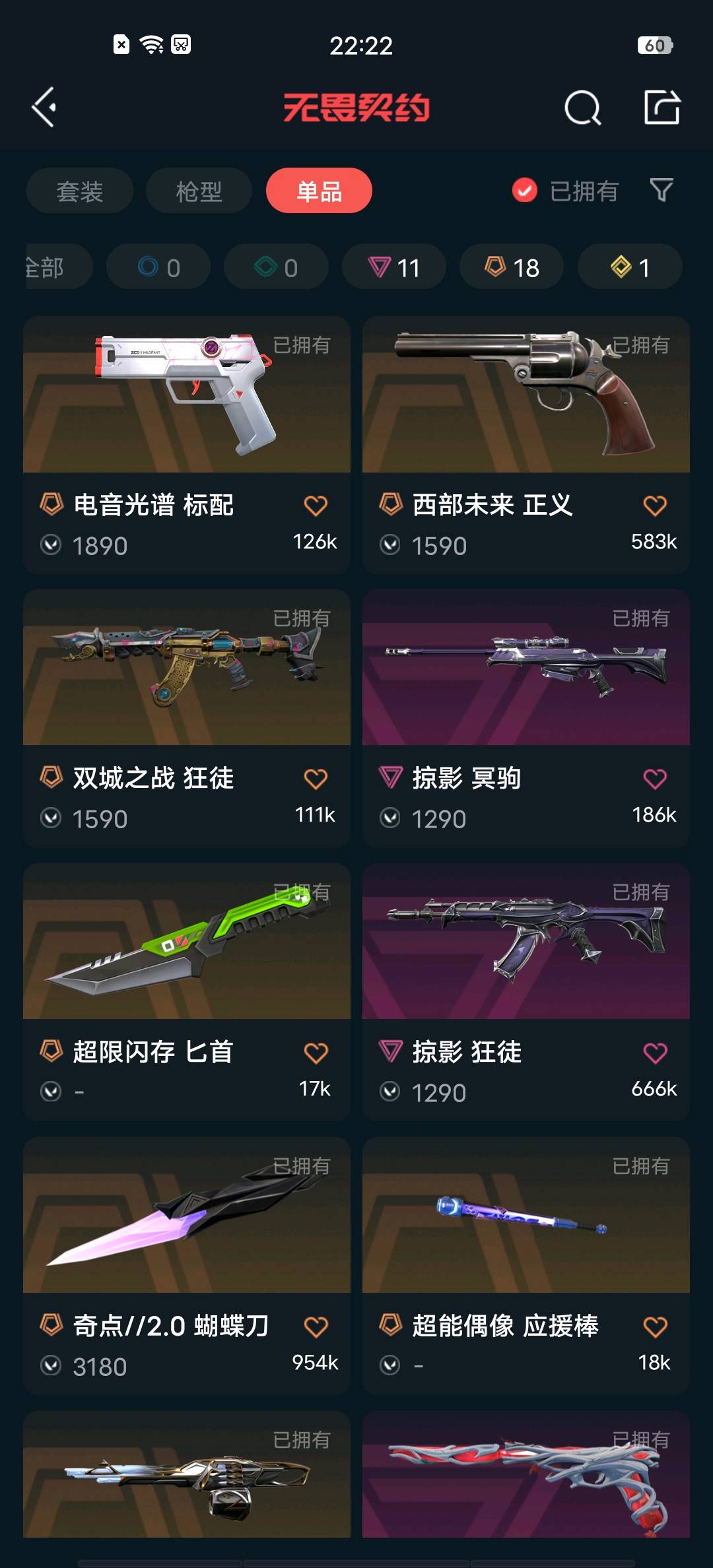The image size is (713, 1568).
Task: Like the 奇点//2.0 蝴蝶刀 skin
Action: (x=316, y=1327)
